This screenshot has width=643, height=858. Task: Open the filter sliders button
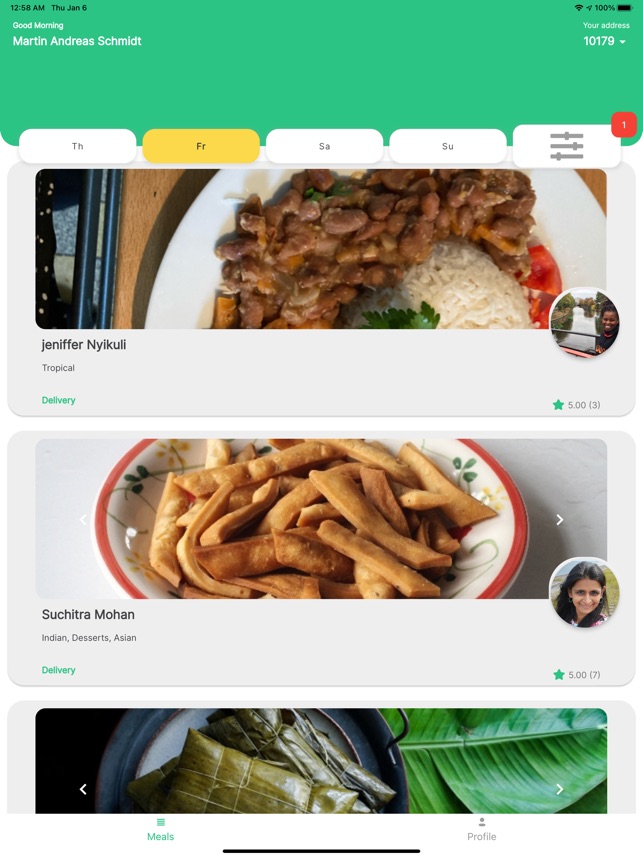point(566,146)
